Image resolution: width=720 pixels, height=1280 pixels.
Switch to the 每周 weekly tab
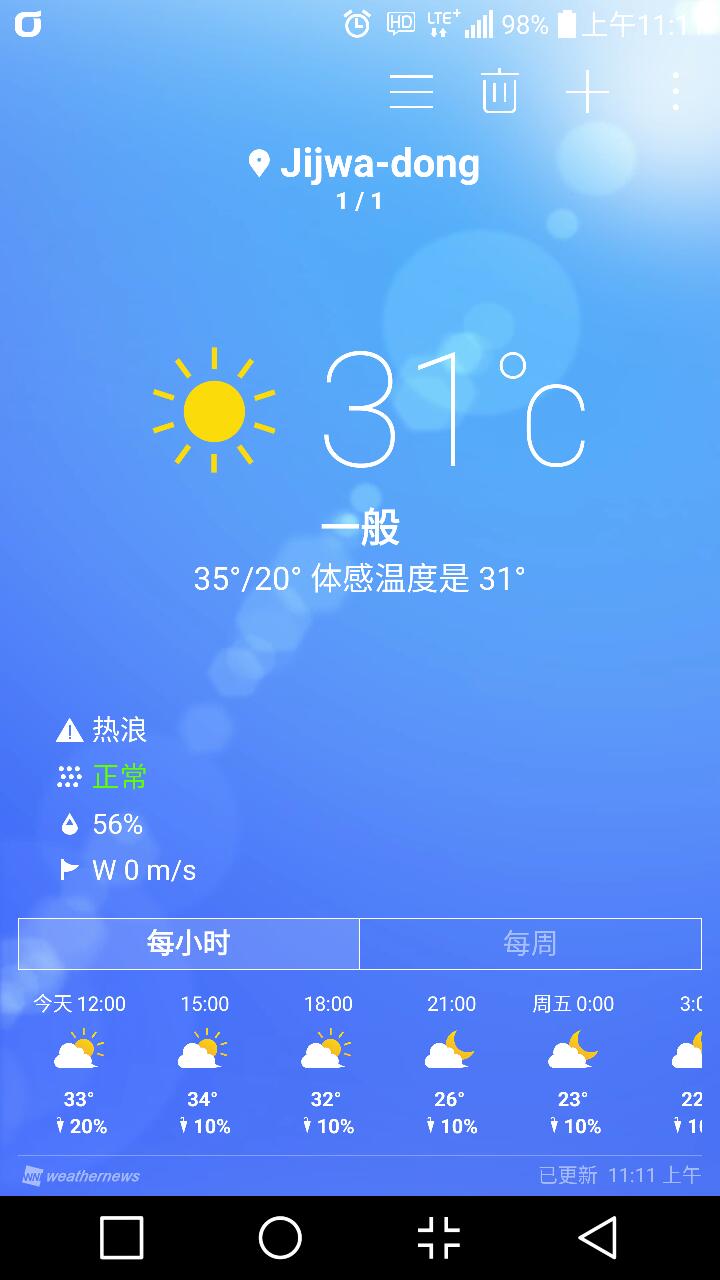(530, 943)
